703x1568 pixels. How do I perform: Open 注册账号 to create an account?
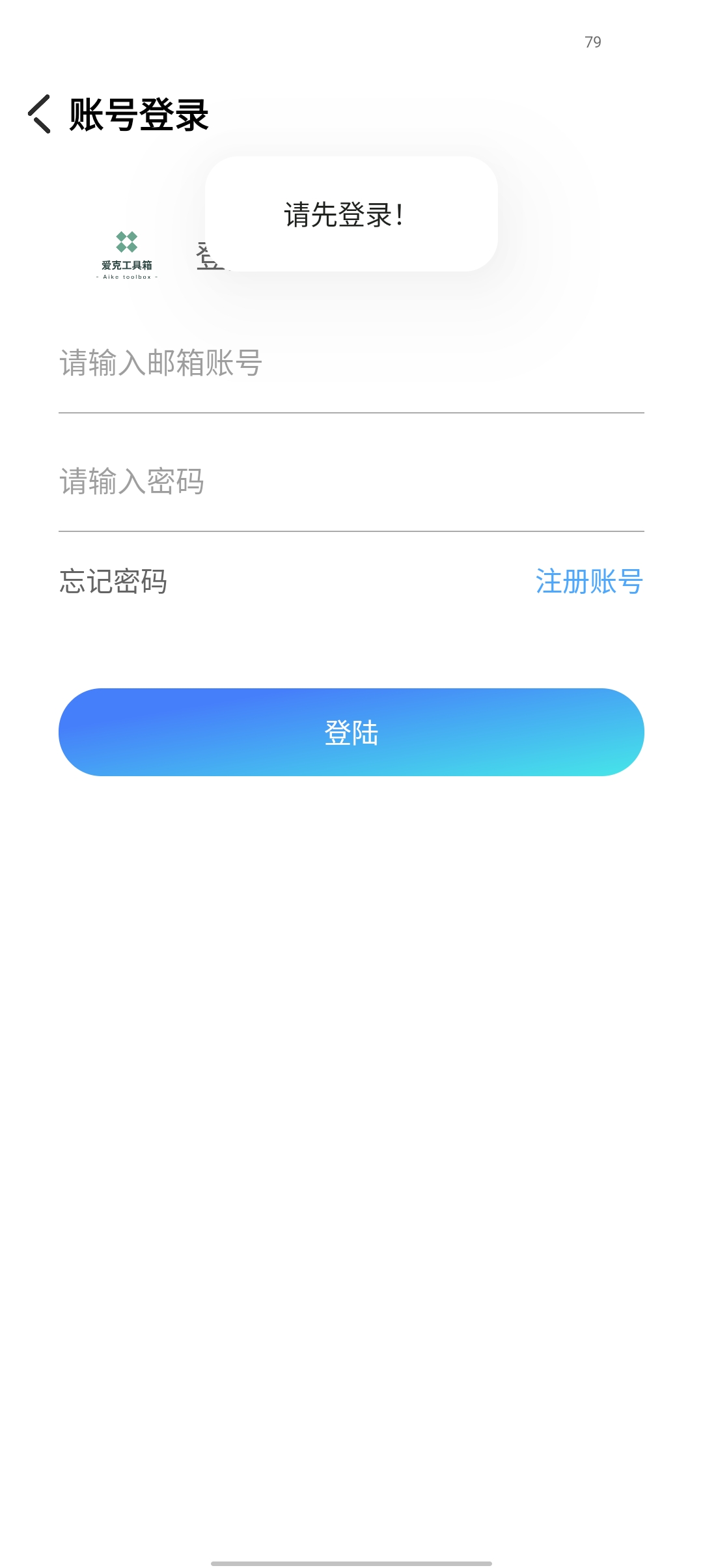coord(588,581)
